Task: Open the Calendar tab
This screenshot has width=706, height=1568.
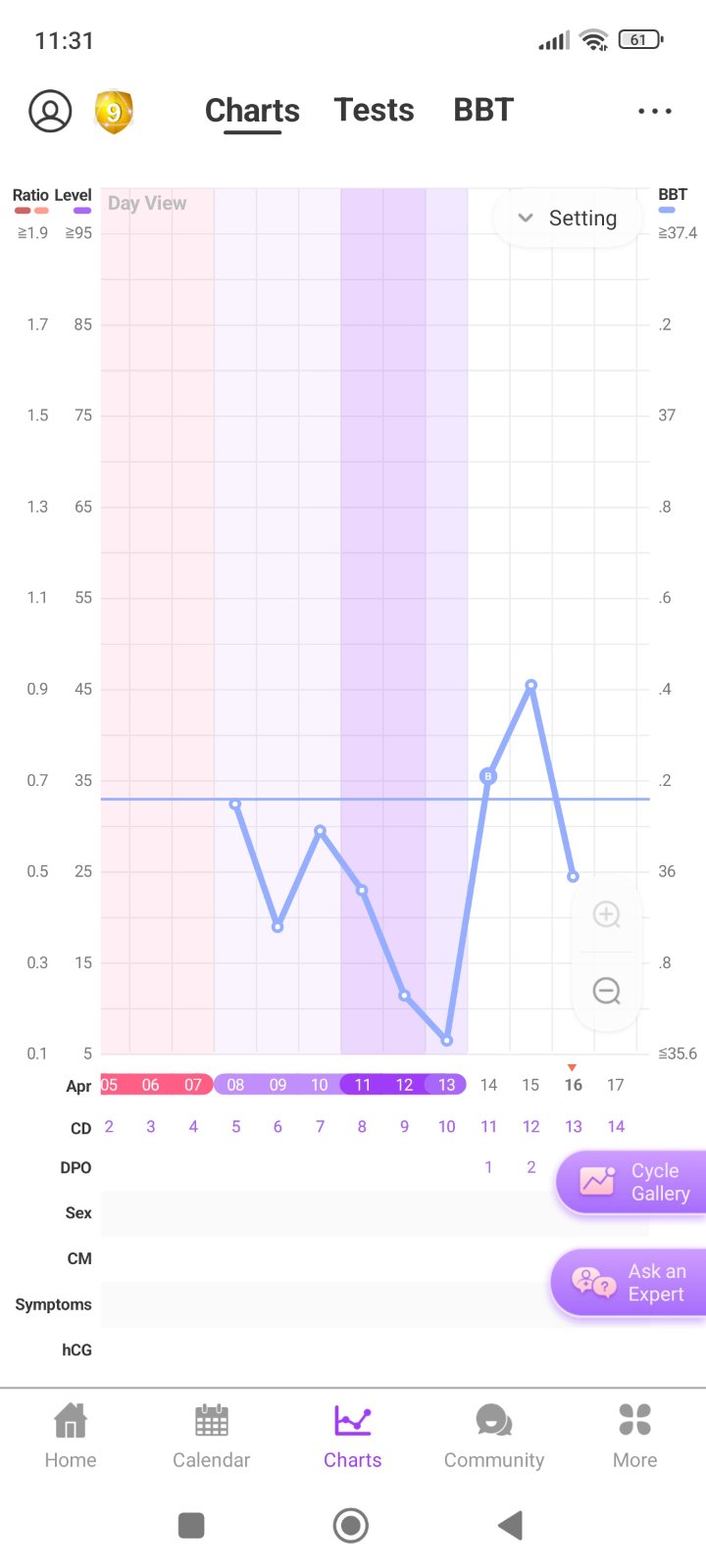Action: click(211, 1436)
